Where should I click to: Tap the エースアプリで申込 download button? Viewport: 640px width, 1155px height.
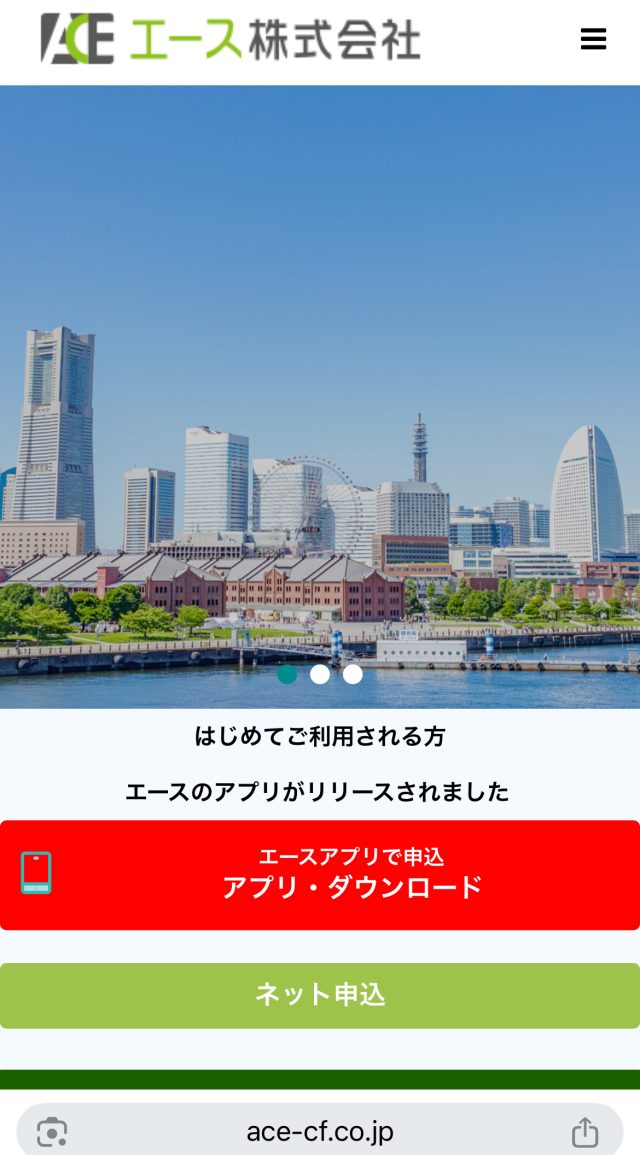(x=320, y=875)
